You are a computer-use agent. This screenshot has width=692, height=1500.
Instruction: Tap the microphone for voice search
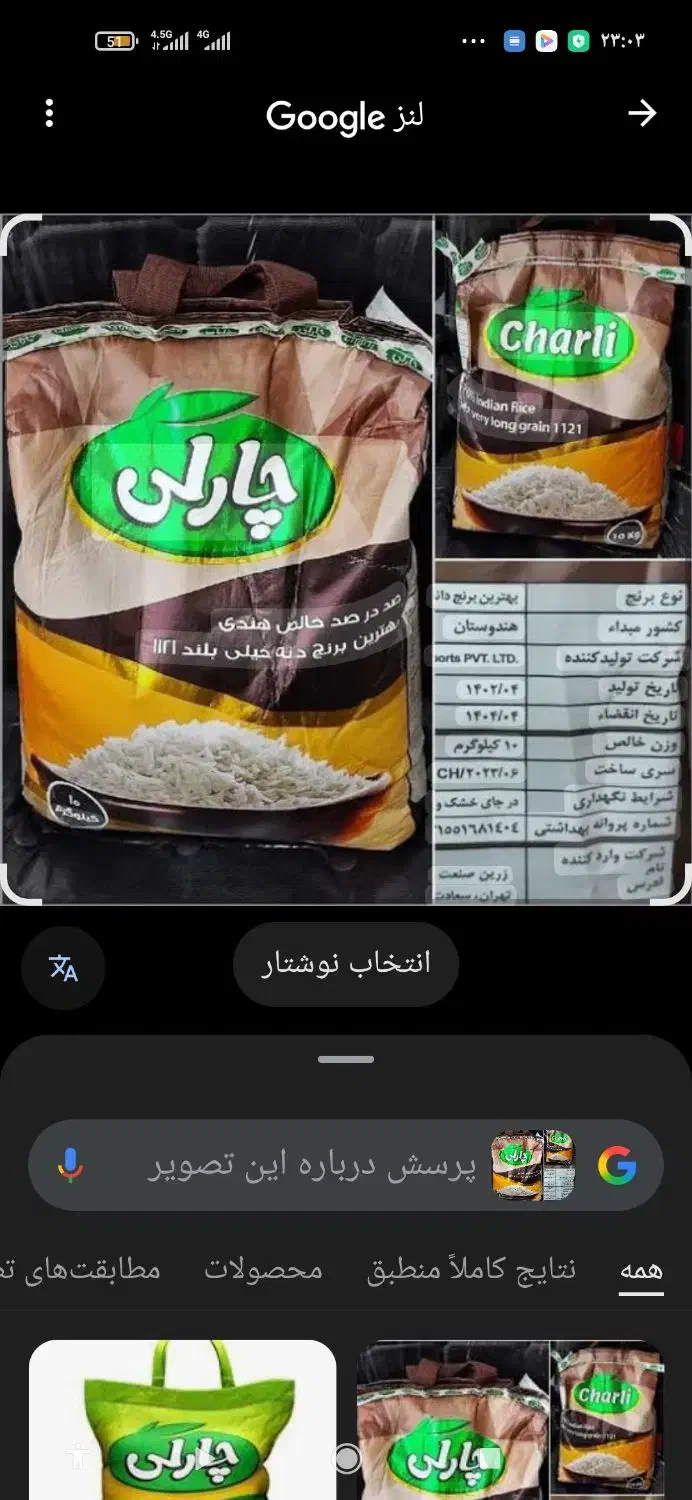pos(70,1166)
